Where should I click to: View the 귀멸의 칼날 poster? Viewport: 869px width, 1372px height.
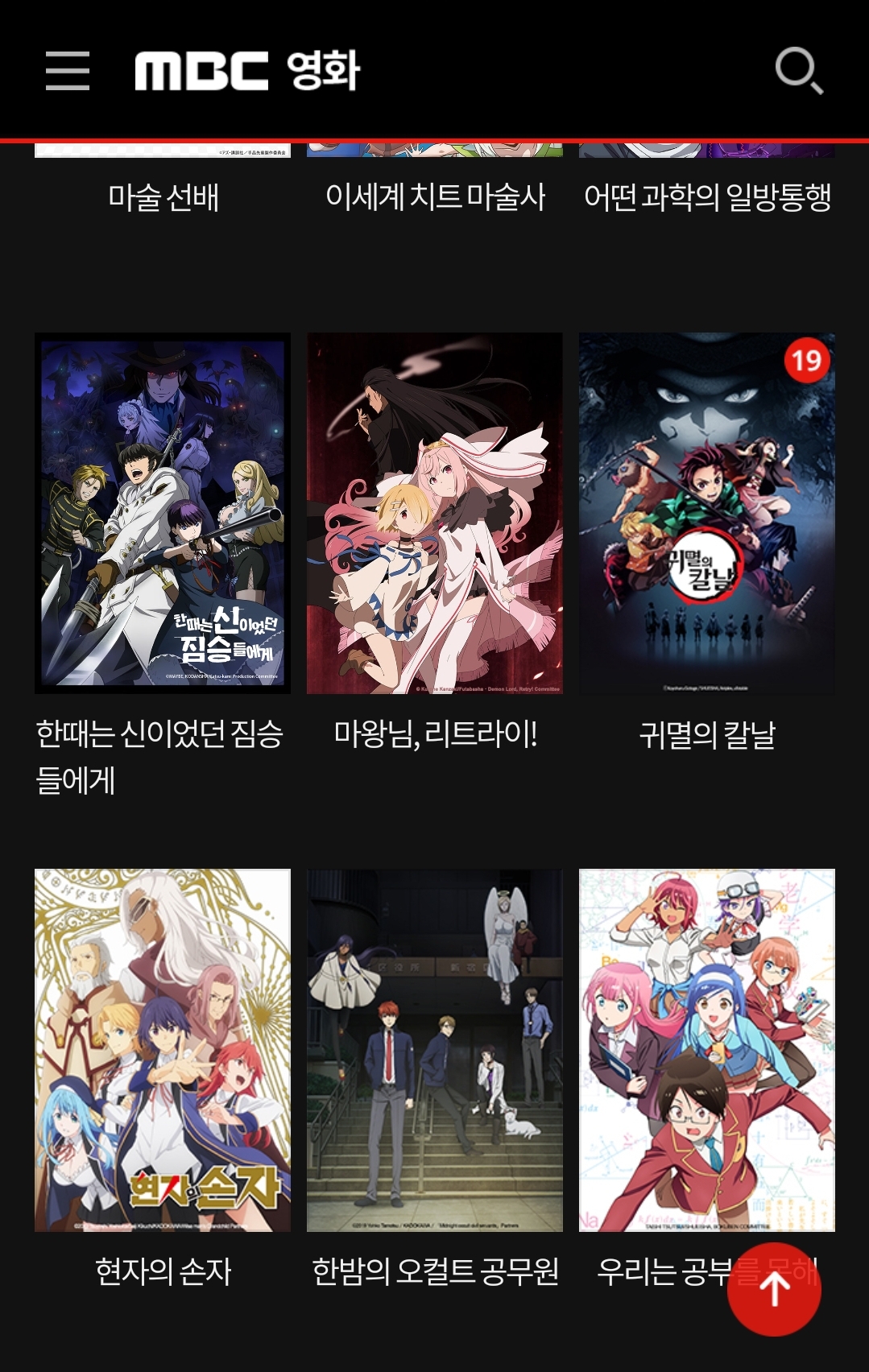(x=707, y=513)
